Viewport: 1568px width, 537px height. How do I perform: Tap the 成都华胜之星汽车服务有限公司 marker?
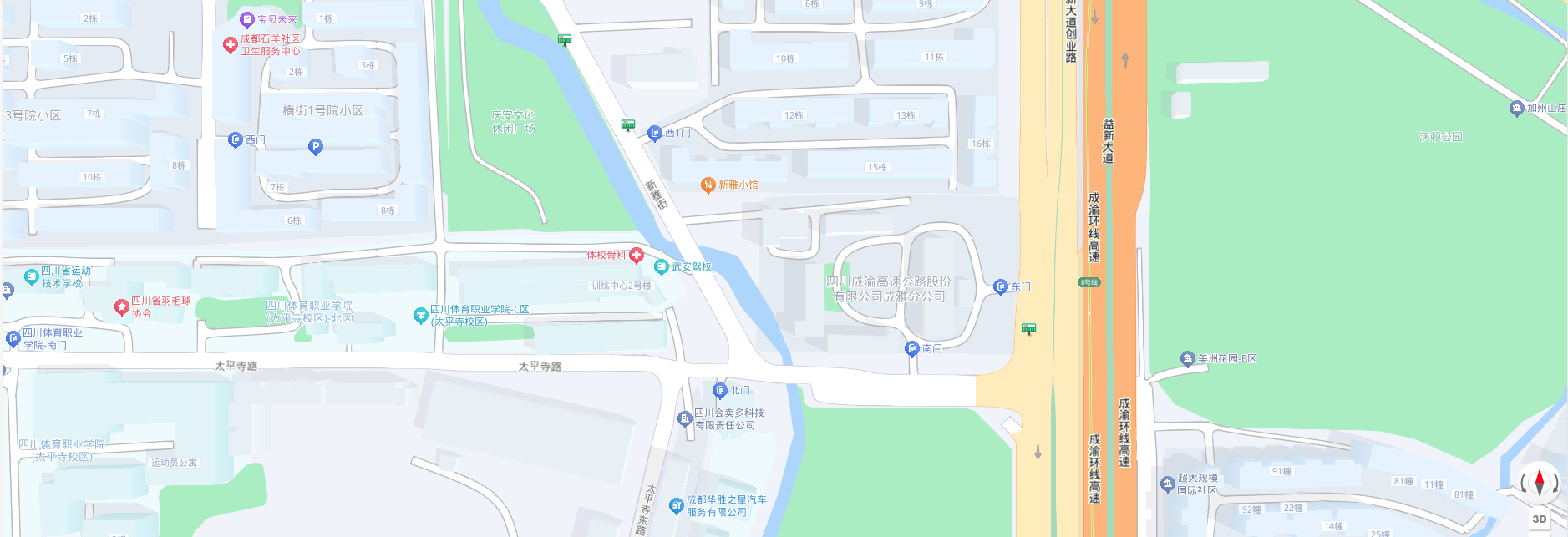677,505
